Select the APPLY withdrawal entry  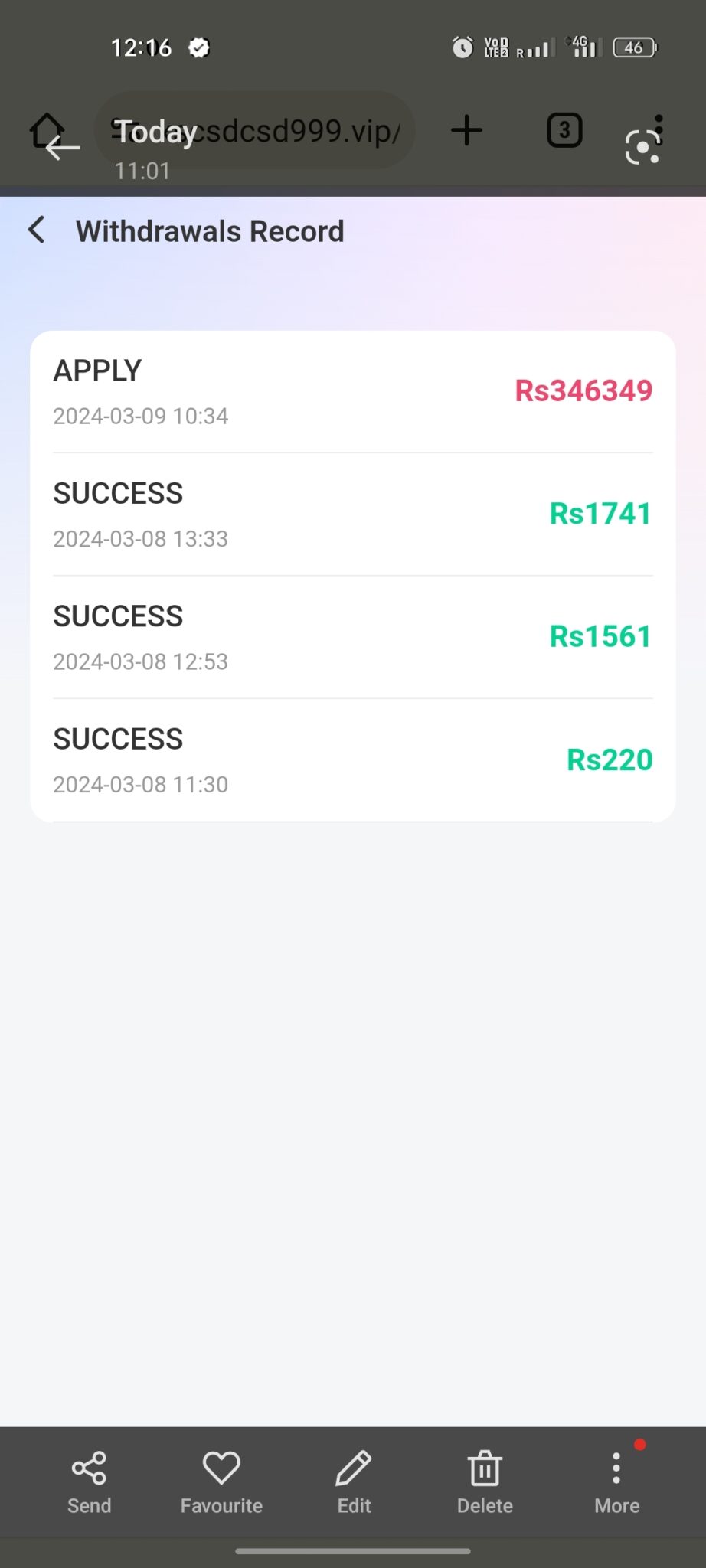pyautogui.click(x=97, y=370)
